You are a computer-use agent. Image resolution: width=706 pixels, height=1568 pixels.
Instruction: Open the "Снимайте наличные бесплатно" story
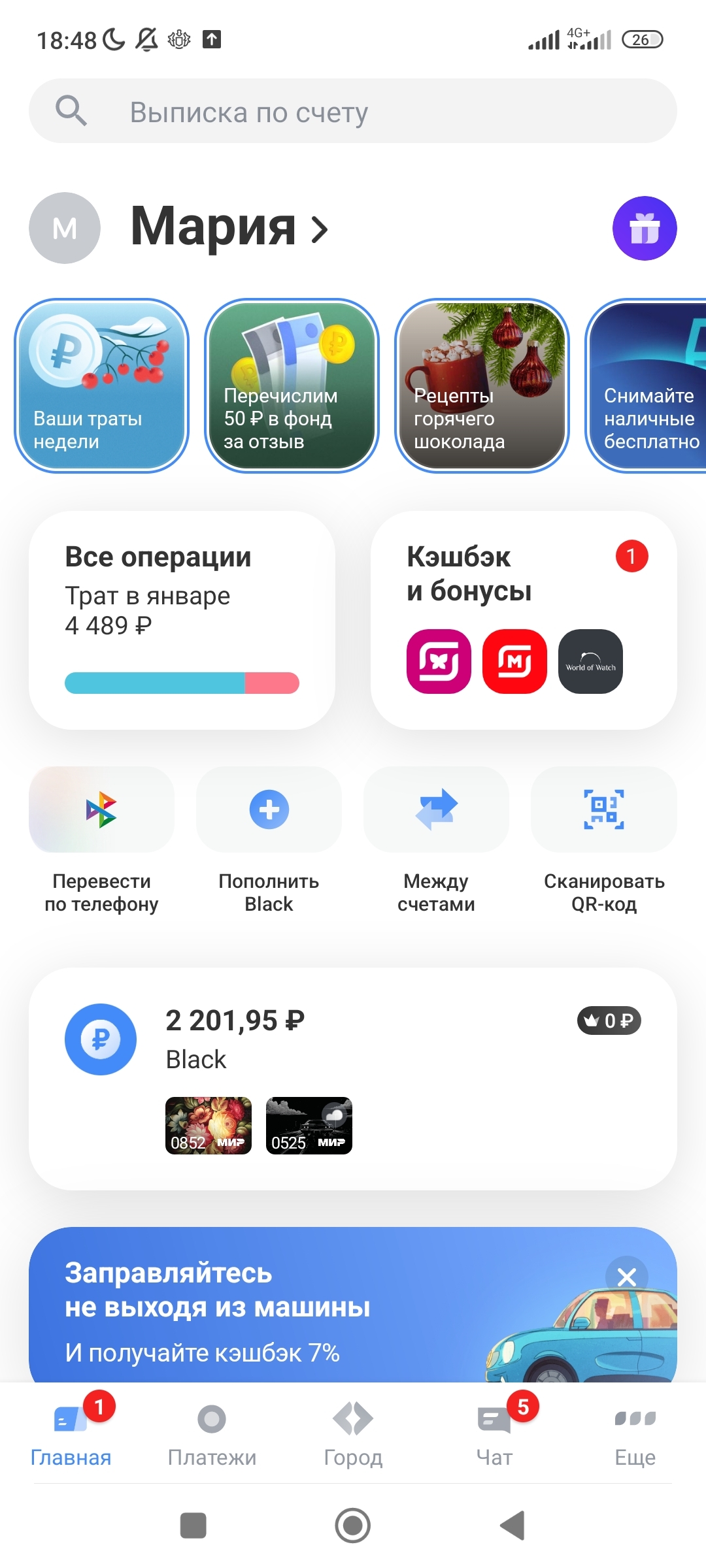647,385
